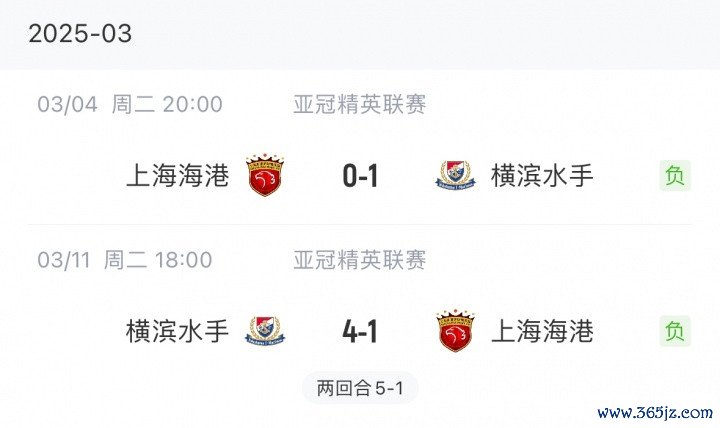Open the 03/04 match 上海海港 0-1 横滨水手
Viewport: 720px width, 428px height.
click(360, 176)
